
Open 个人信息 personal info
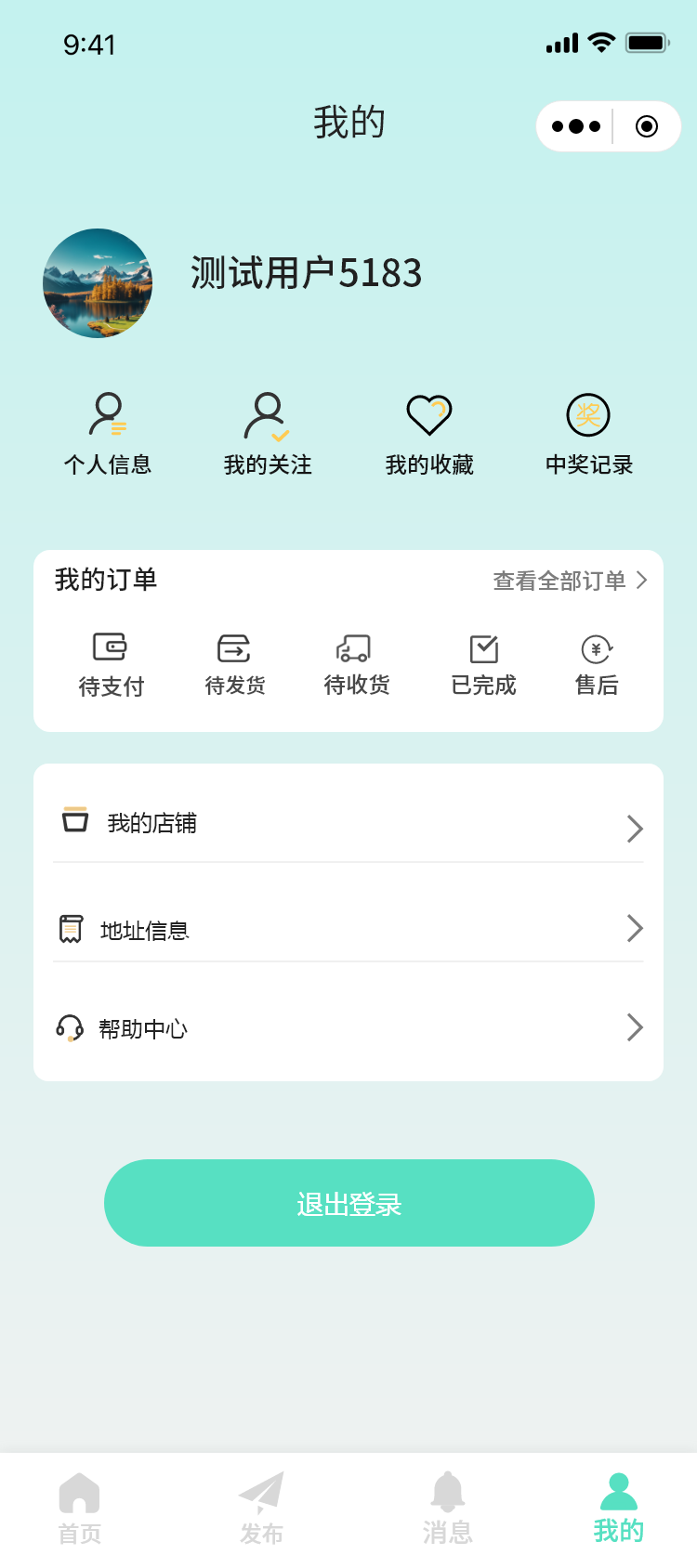point(108,434)
